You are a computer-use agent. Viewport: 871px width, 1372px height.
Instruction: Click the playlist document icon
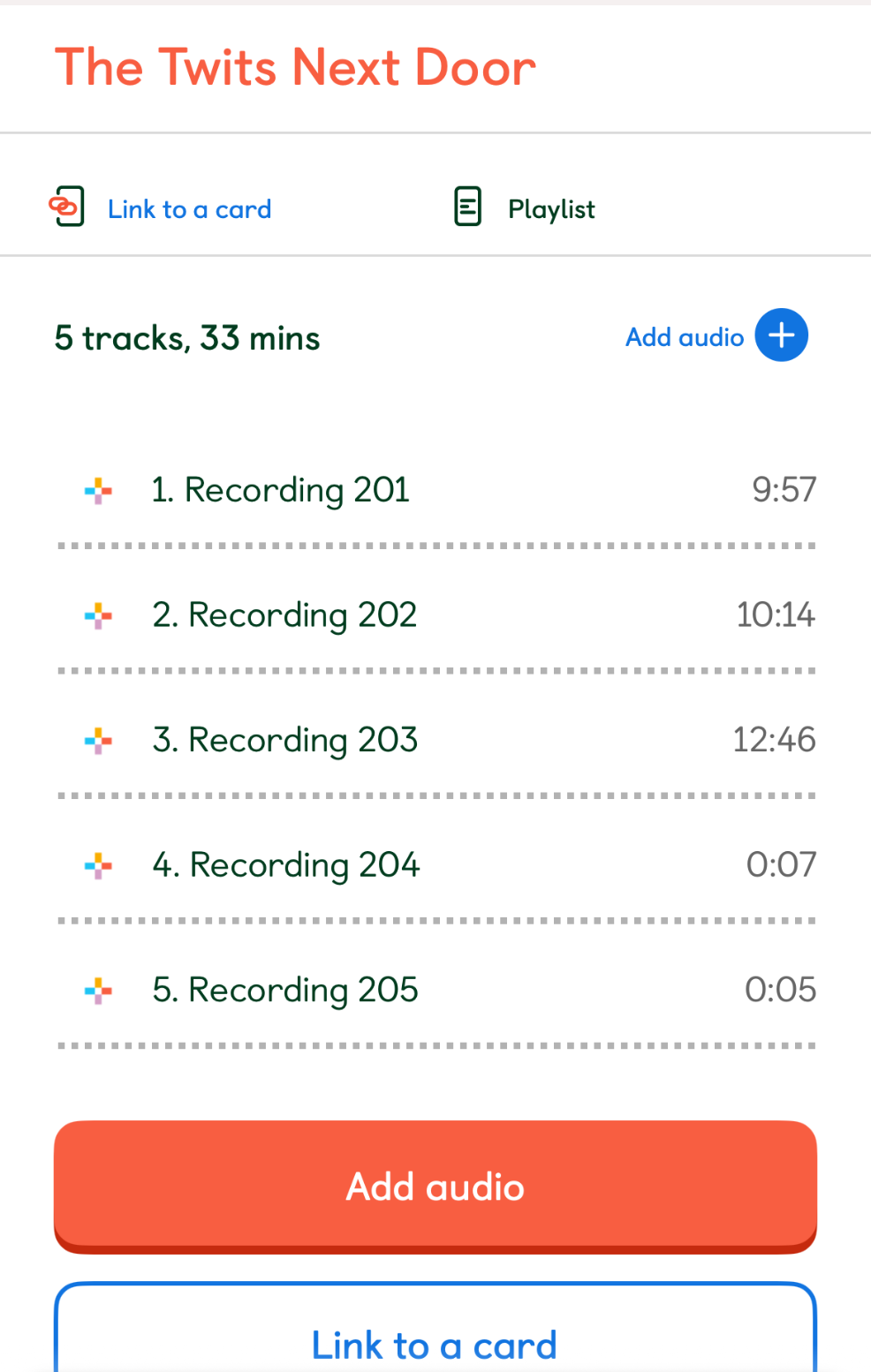pyautogui.click(x=467, y=207)
